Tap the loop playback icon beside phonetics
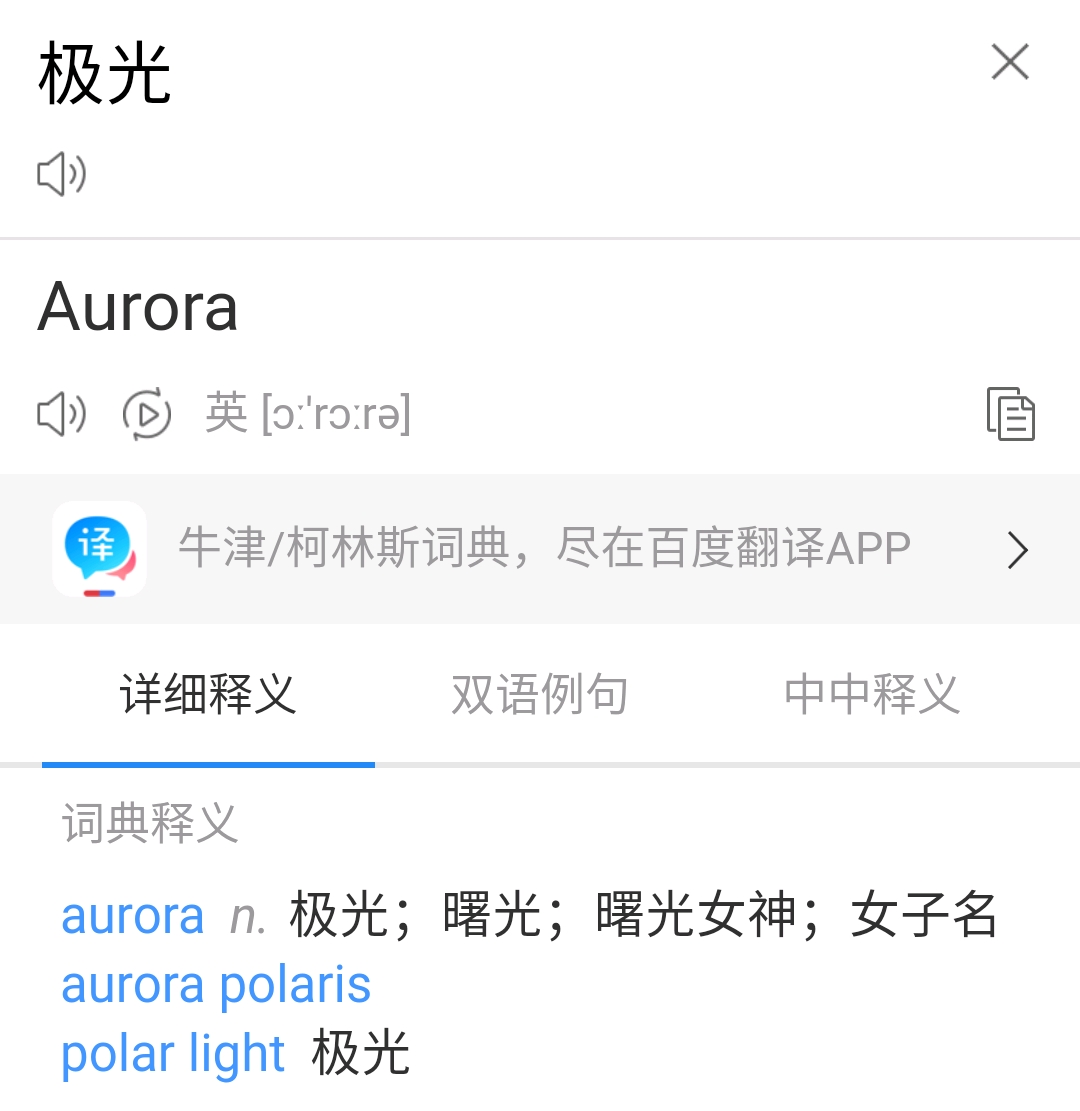This screenshot has width=1080, height=1111. pos(146,413)
